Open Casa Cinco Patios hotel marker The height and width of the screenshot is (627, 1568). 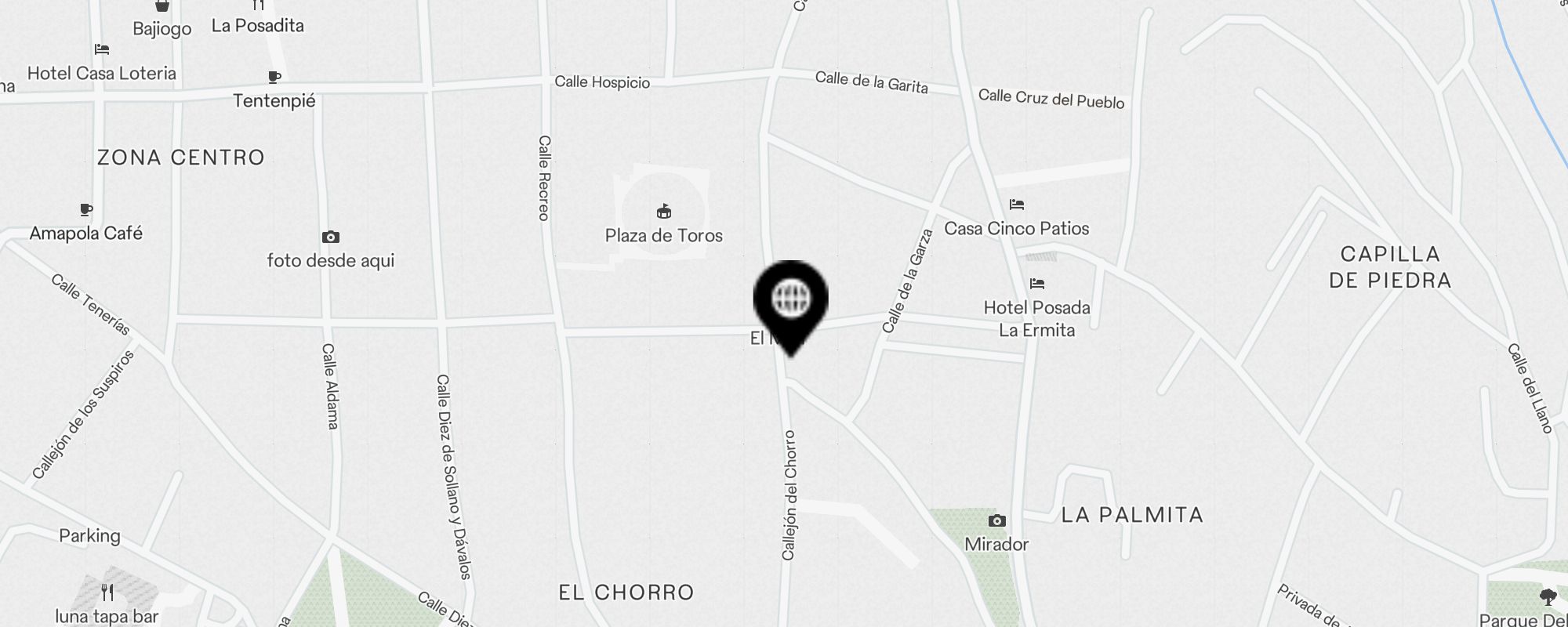[x=1017, y=205]
